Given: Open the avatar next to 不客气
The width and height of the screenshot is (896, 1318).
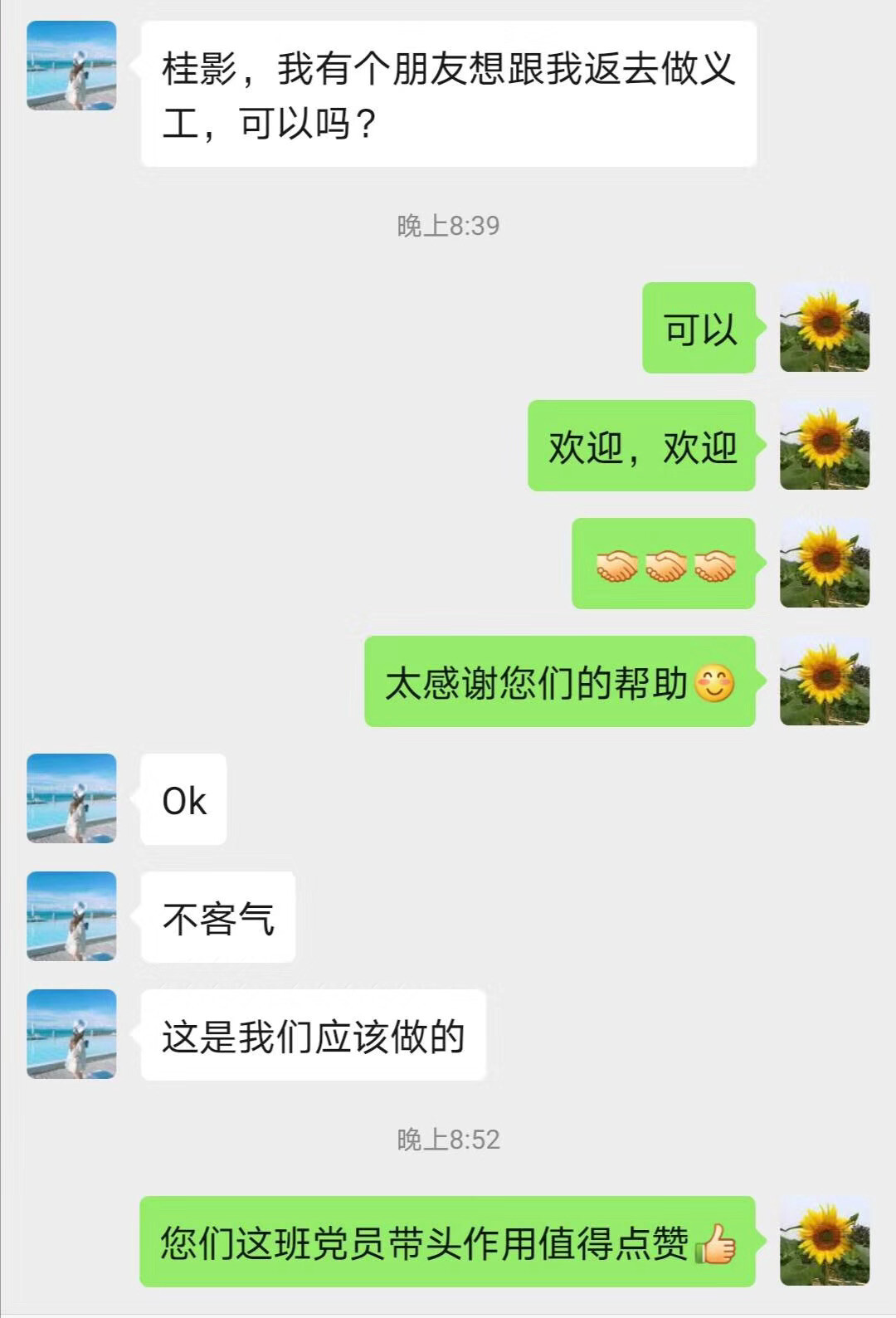Looking at the screenshot, I should [71, 916].
